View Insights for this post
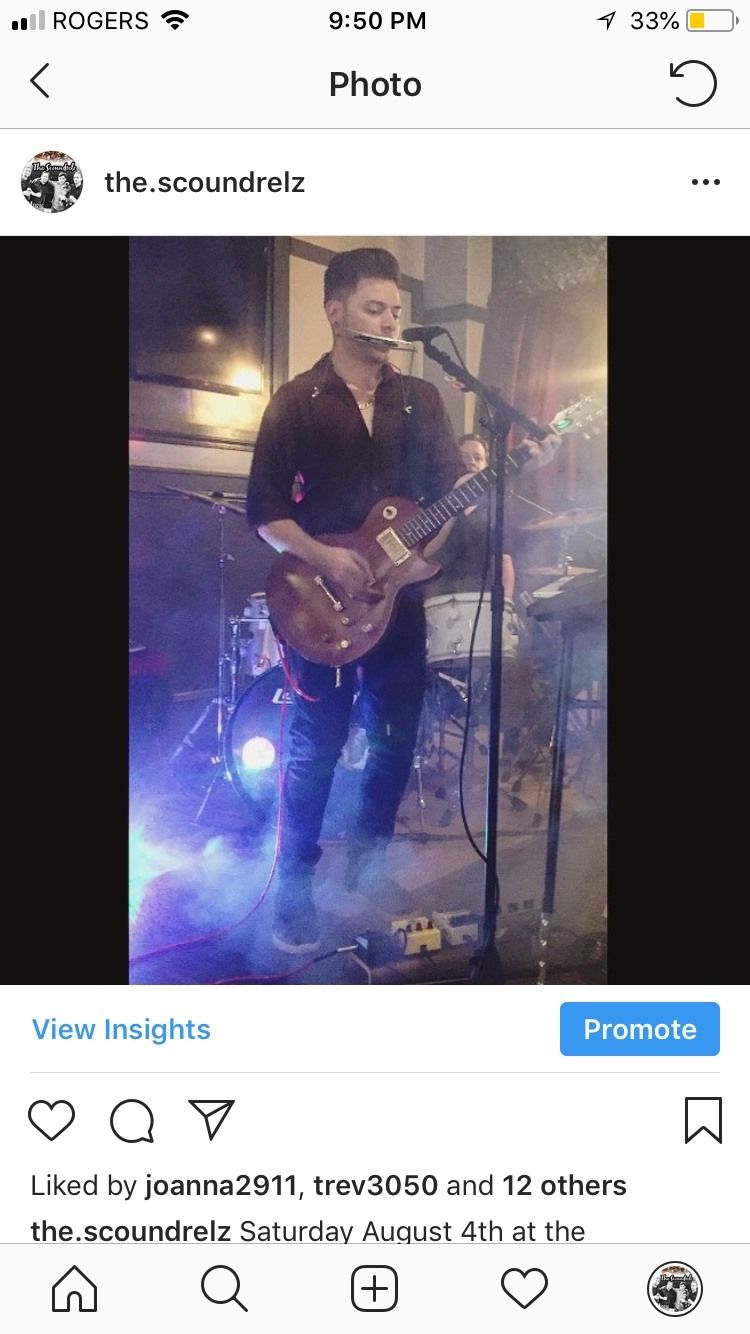The width and height of the screenshot is (750, 1334). tap(121, 1029)
